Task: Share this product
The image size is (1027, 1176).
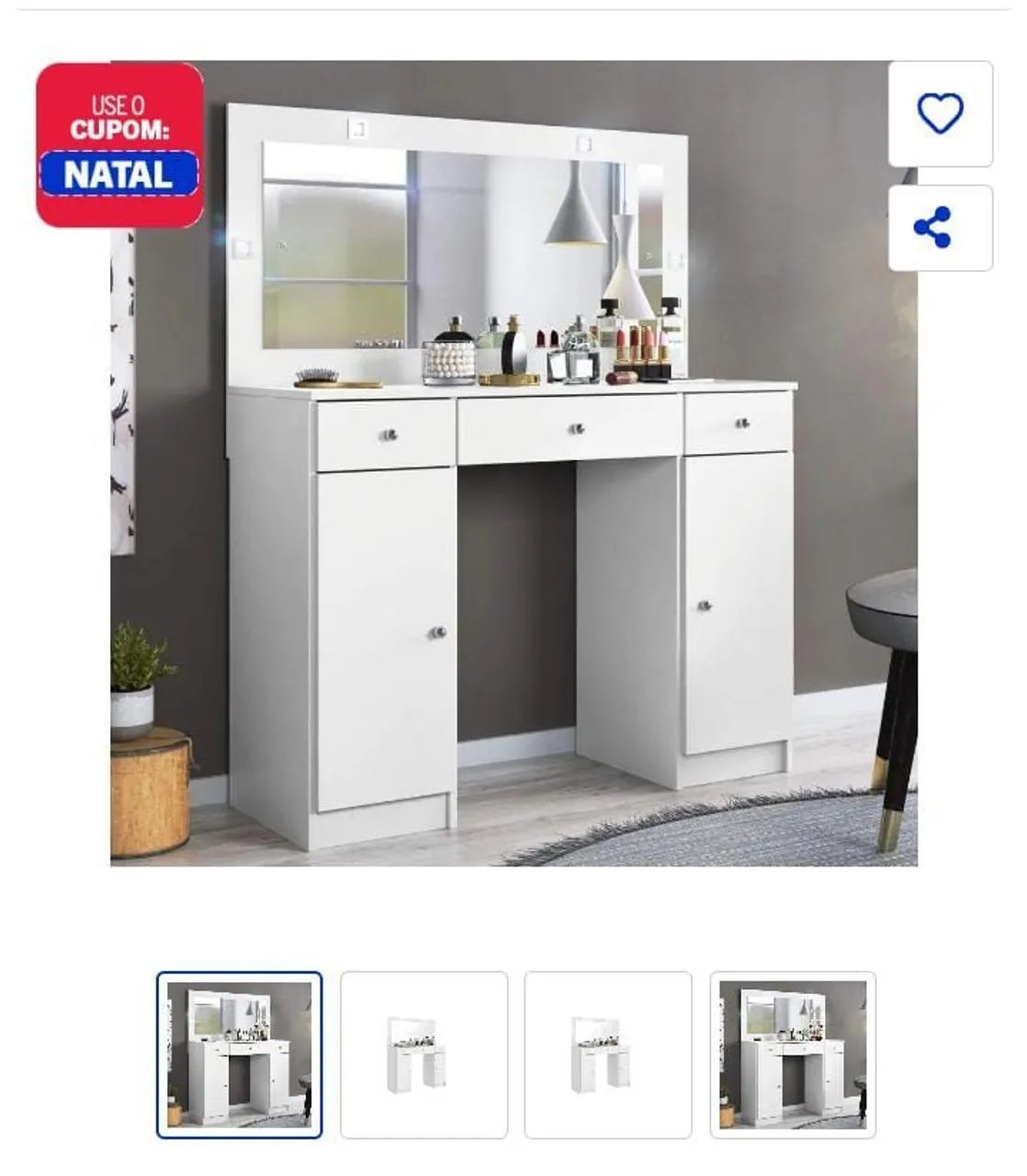Action: (940, 228)
